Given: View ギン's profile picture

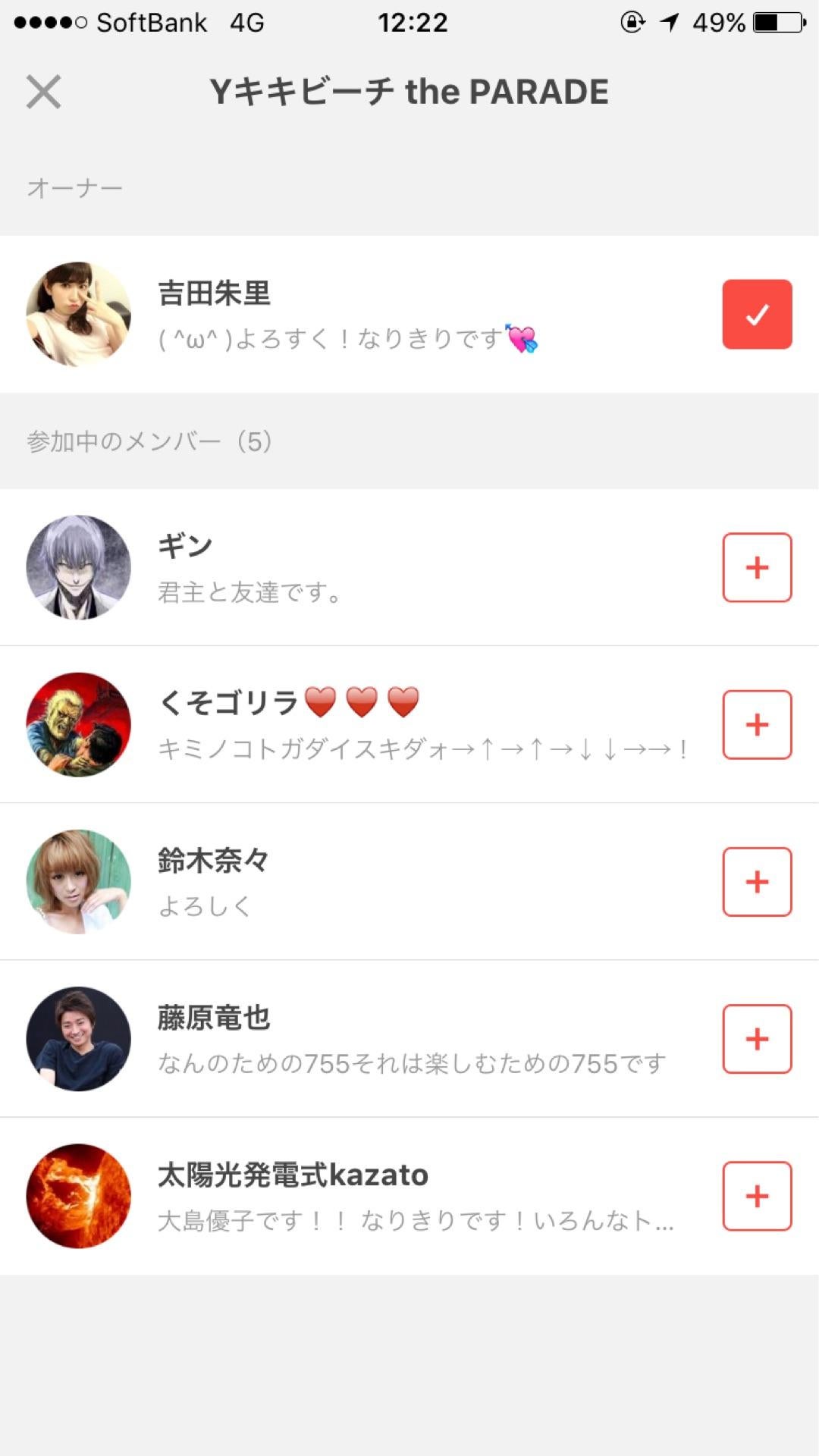Looking at the screenshot, I should pos(78,567).
